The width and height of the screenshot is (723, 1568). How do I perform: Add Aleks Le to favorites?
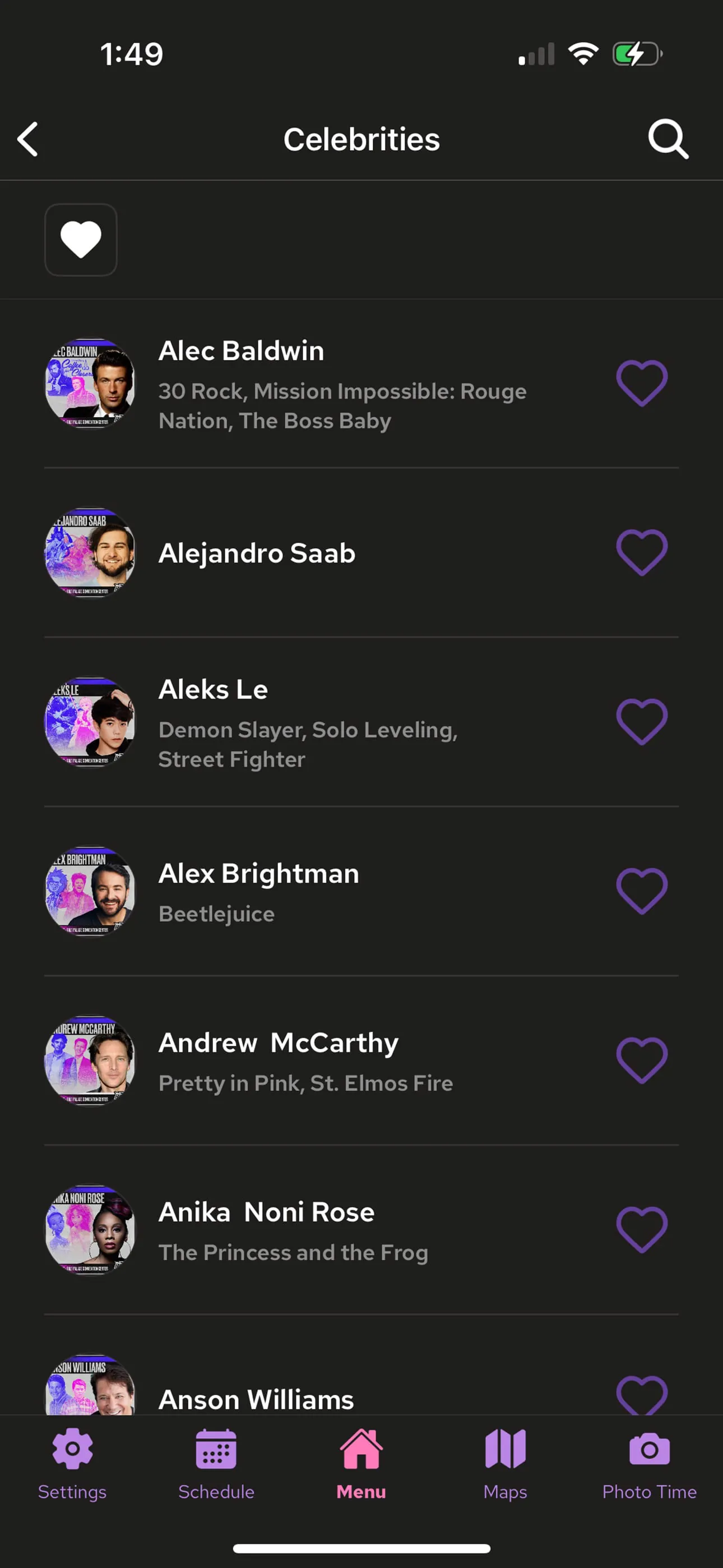coord(641,721)
